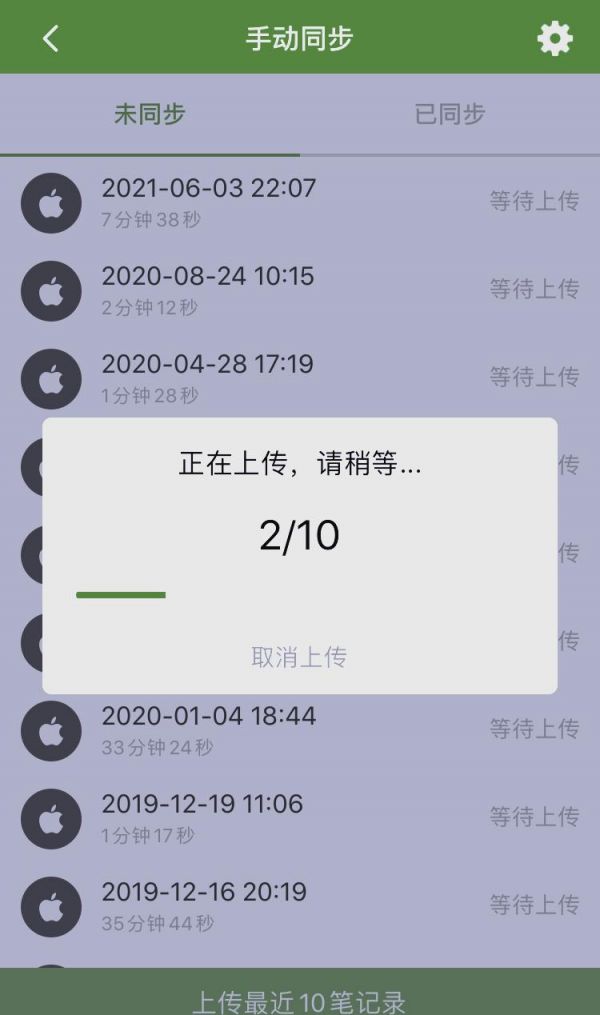Open the 2020-01-04 18:44 record
The height and width of the screenshot is (1015, 600).
[x=300, y=731]
